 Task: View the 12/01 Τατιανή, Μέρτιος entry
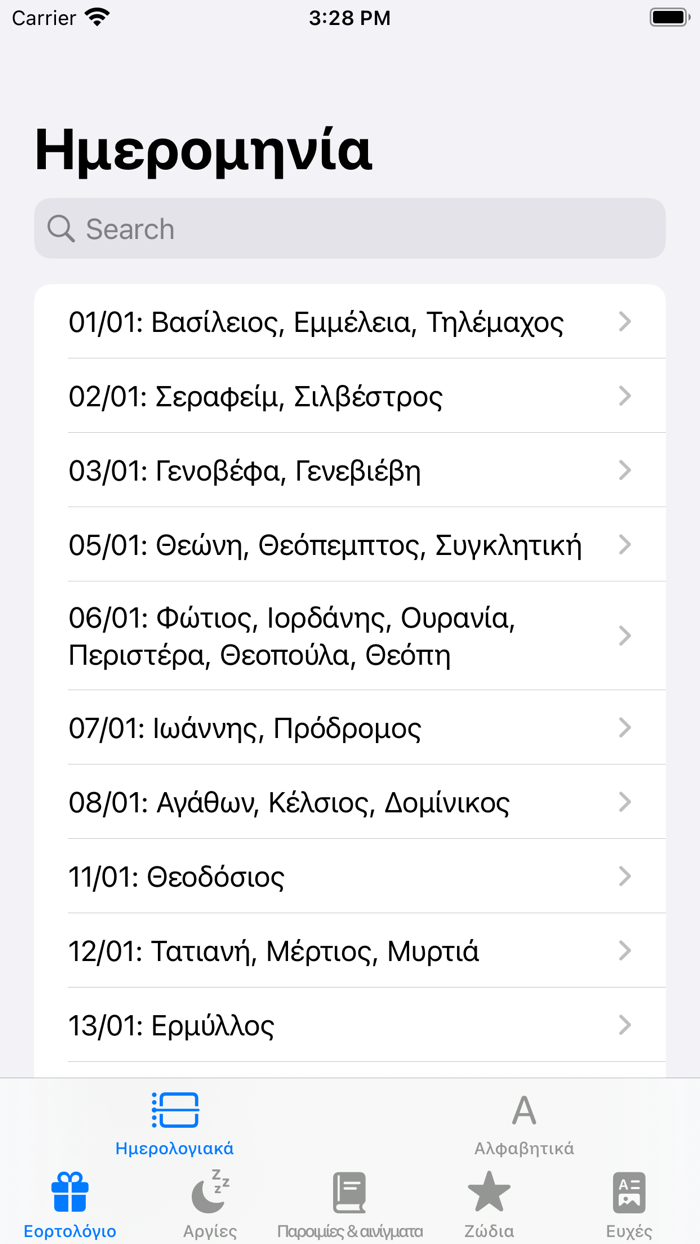[x=350, y=950]
